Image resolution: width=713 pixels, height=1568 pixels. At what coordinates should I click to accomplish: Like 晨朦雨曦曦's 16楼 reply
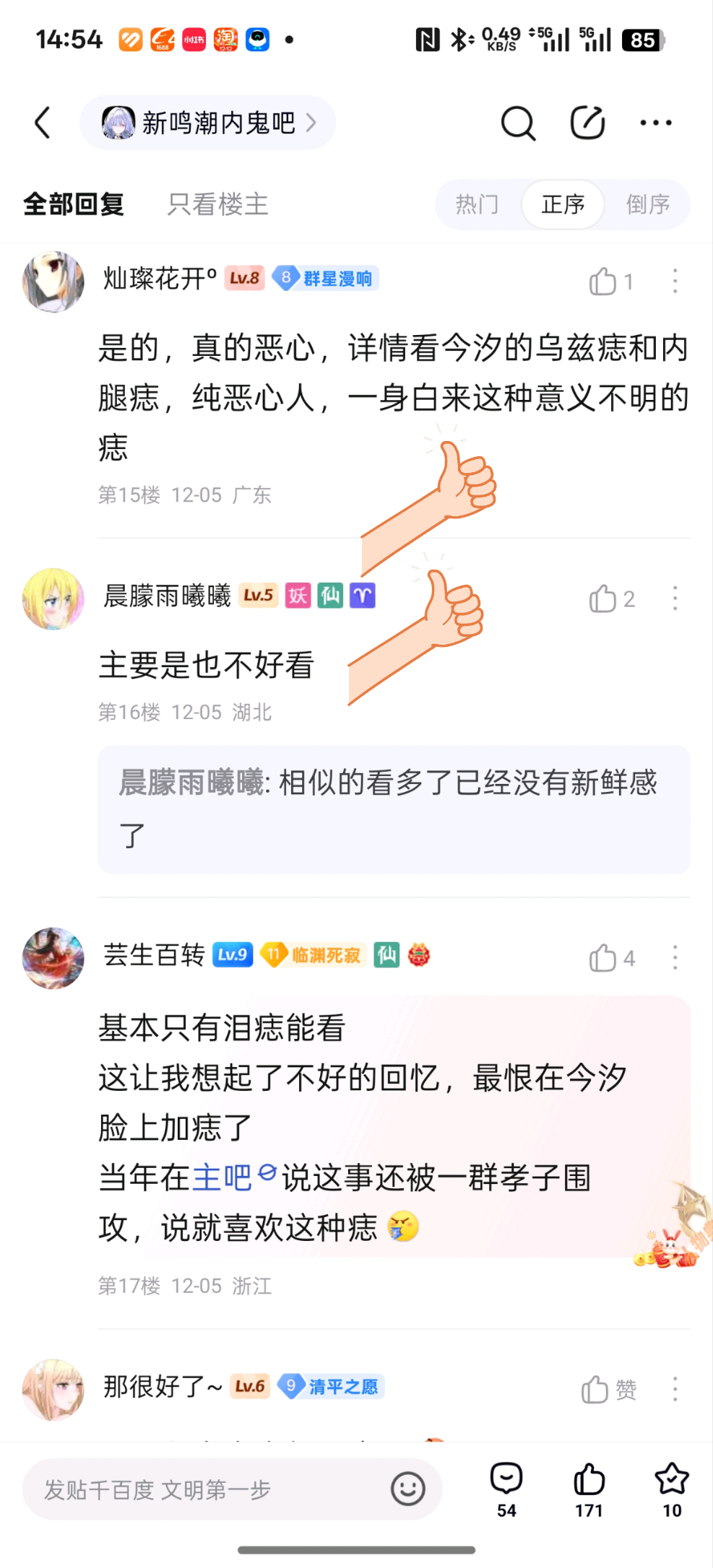pyautogui.click(x=604, y=598)
